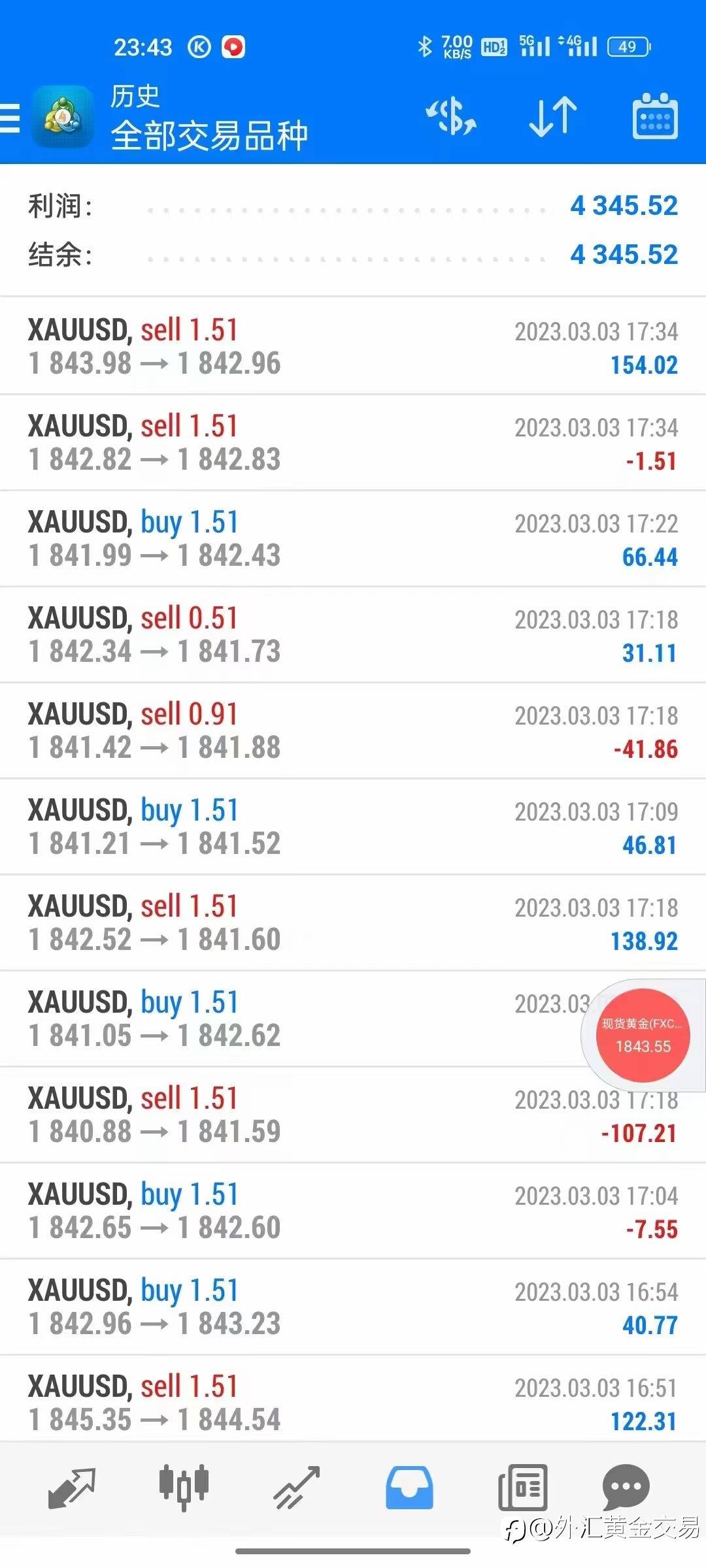
Task: Open the sell 1.51 trade with profit 154.02
Action: pyautogui.click(x=353, y=346)
